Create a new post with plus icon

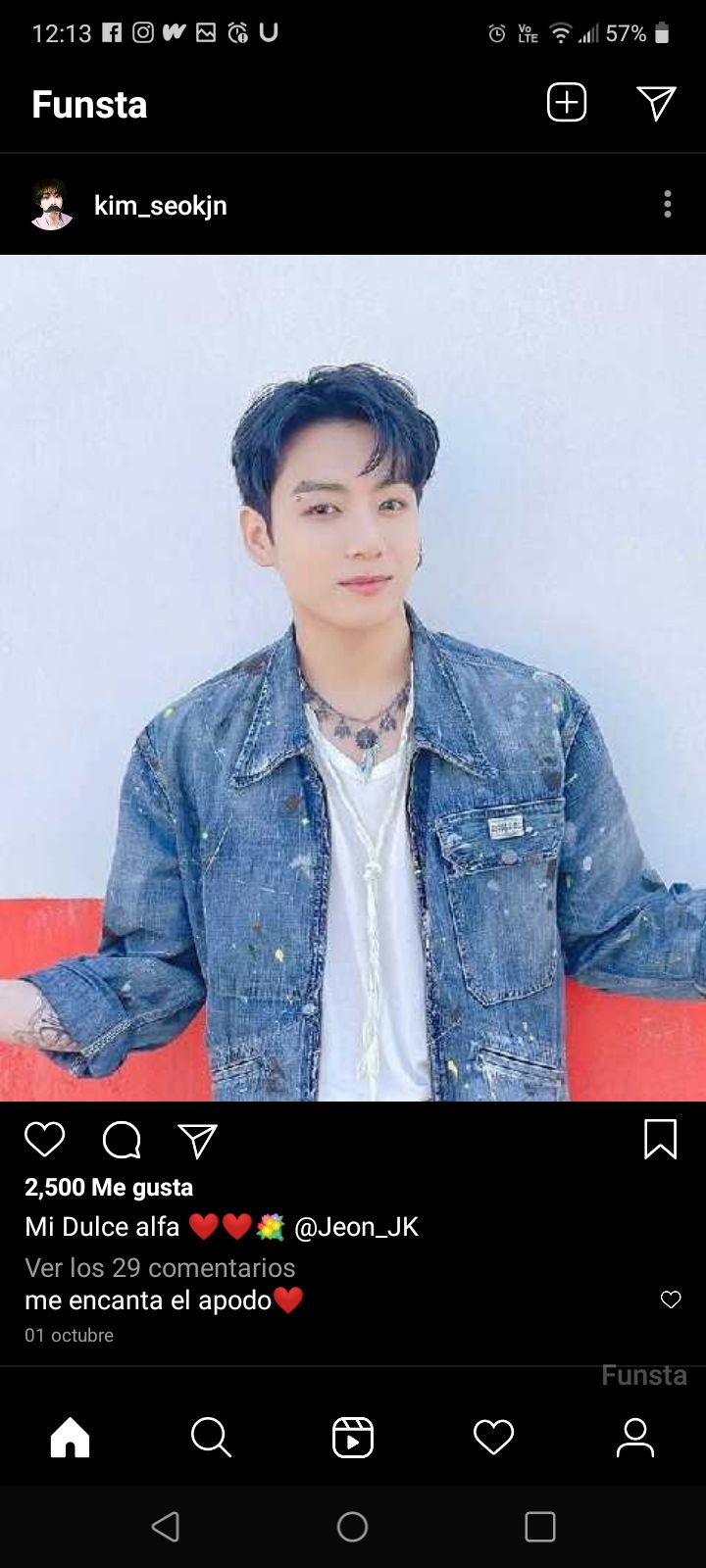pyautogui.click(x=567, y=103)
